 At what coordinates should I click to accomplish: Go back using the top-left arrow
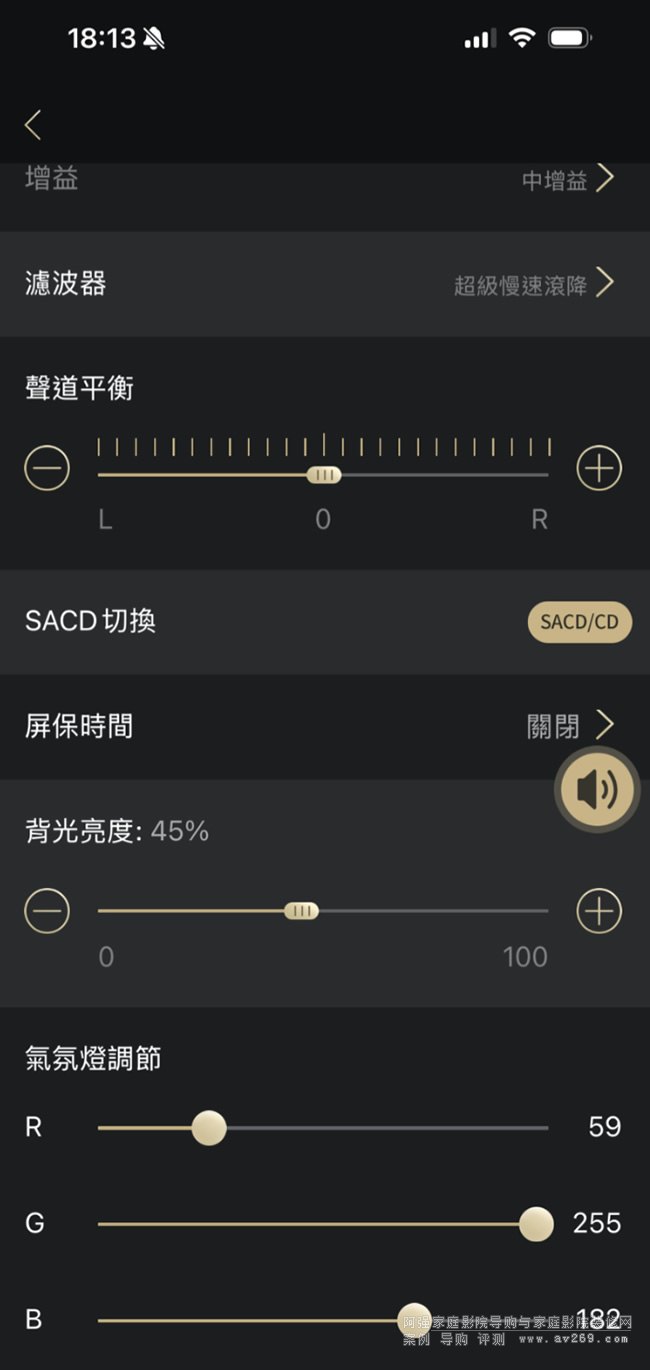[33, 125]
